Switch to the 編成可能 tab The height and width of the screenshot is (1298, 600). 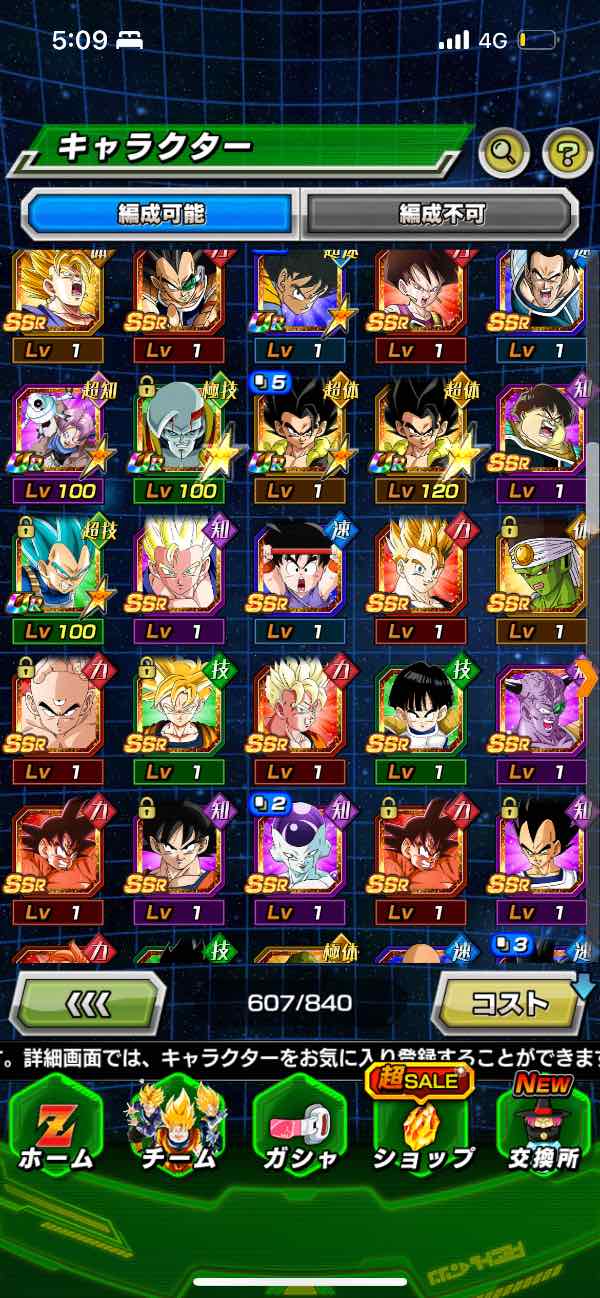pos(160,212)
